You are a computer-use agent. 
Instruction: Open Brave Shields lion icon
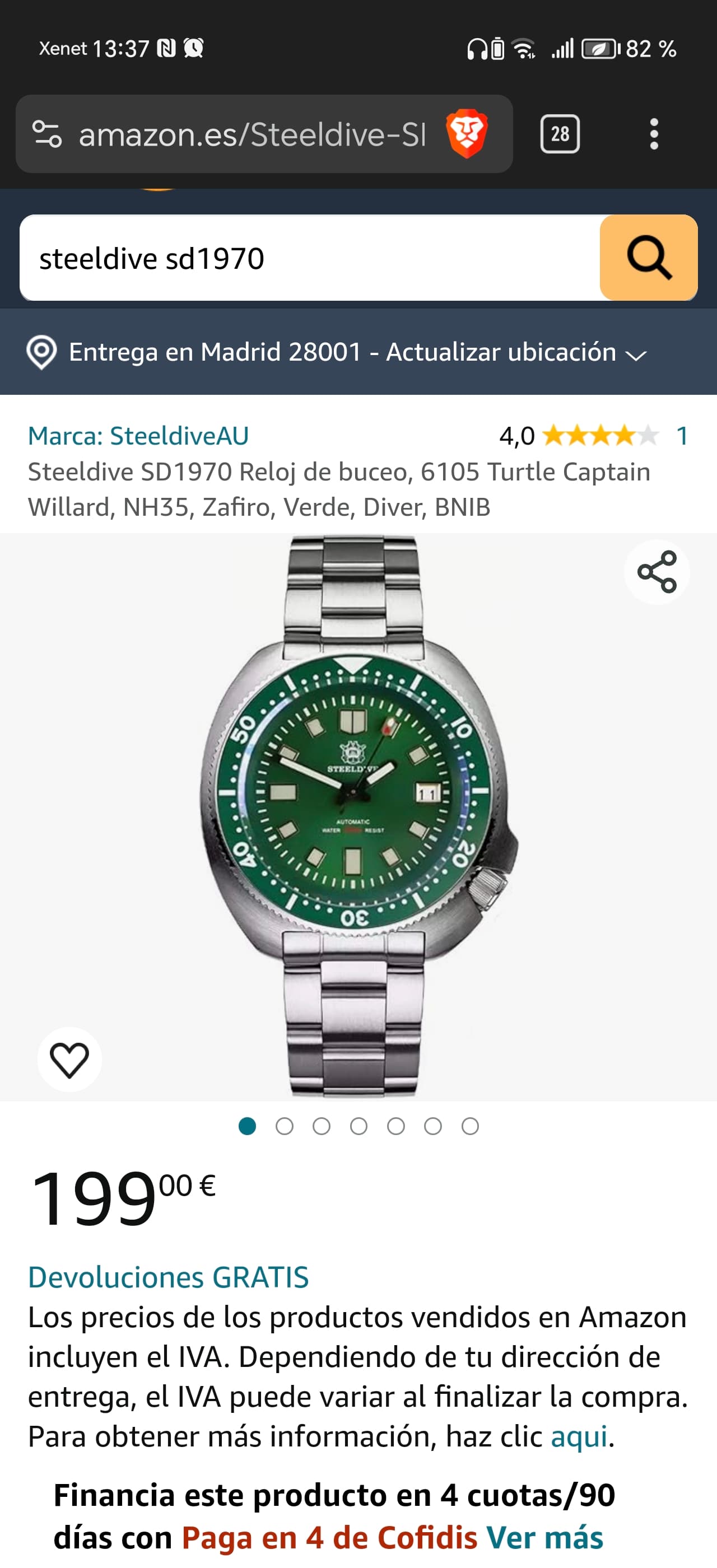[x=466, y=134]
